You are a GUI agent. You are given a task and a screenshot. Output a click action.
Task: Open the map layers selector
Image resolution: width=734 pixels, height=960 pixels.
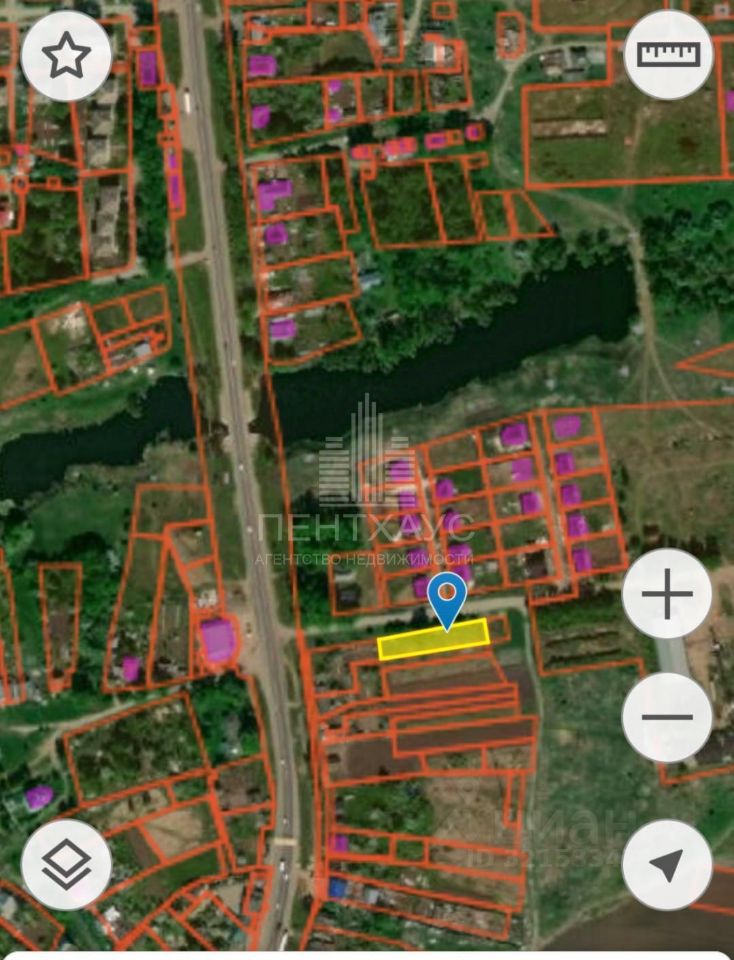[66, 864]
